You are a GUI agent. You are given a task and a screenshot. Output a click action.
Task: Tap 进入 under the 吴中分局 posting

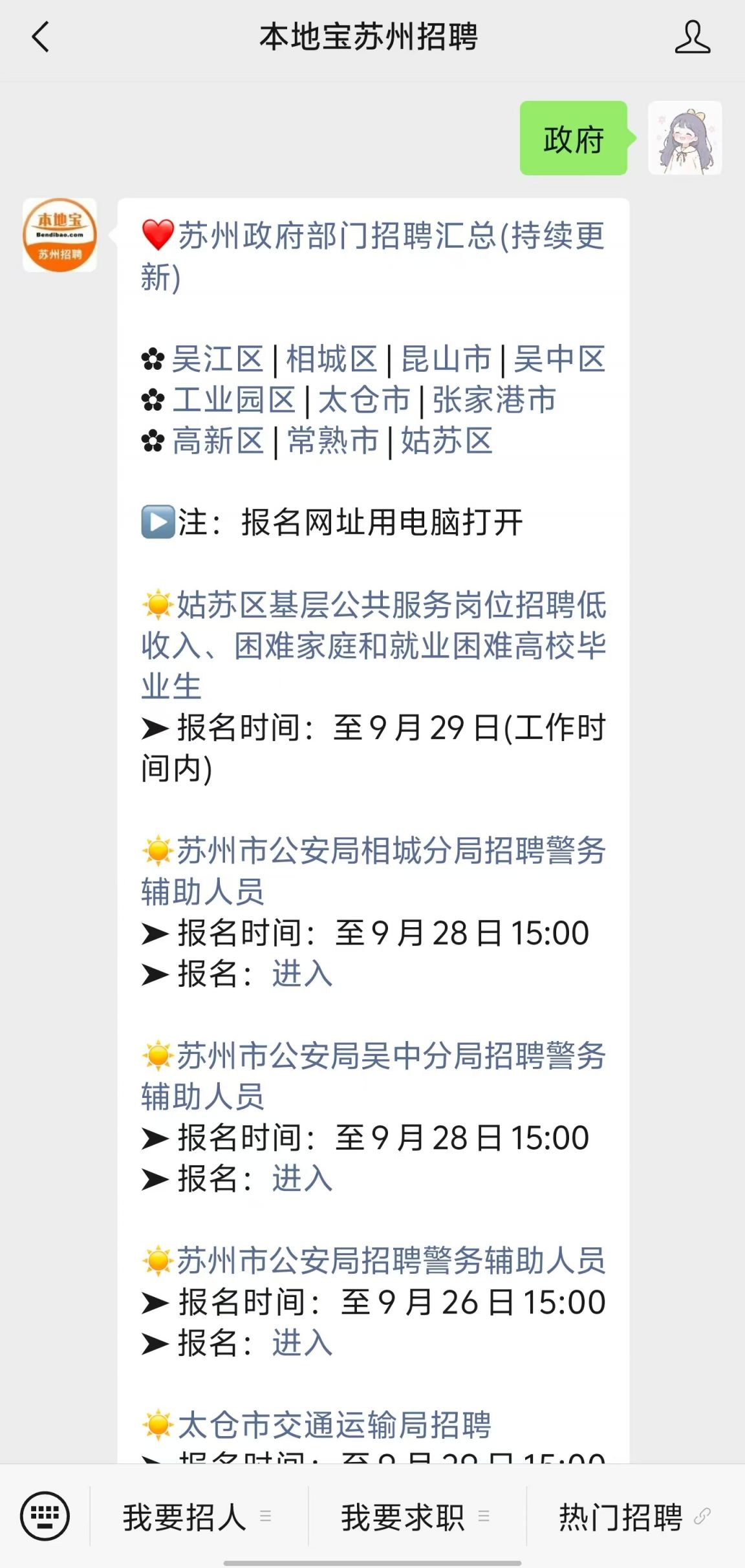pyautogui.click(x=302, y=1179)
